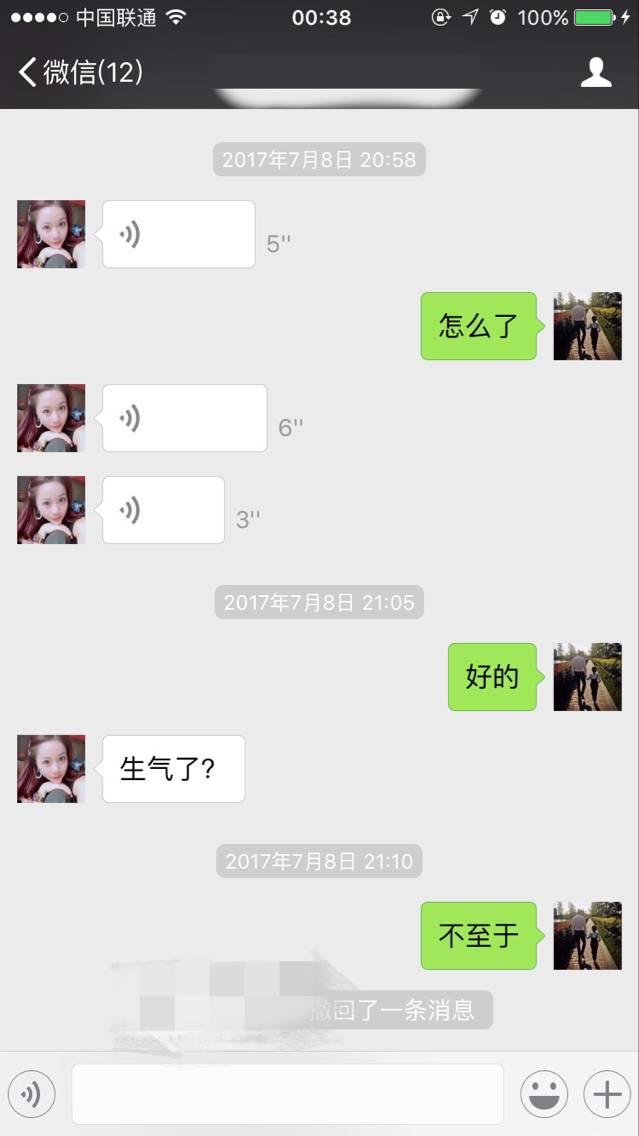The height and width of the screenshot is (1136, 639).
Task: Open the chat info profile icon
Action: point(596,72)
